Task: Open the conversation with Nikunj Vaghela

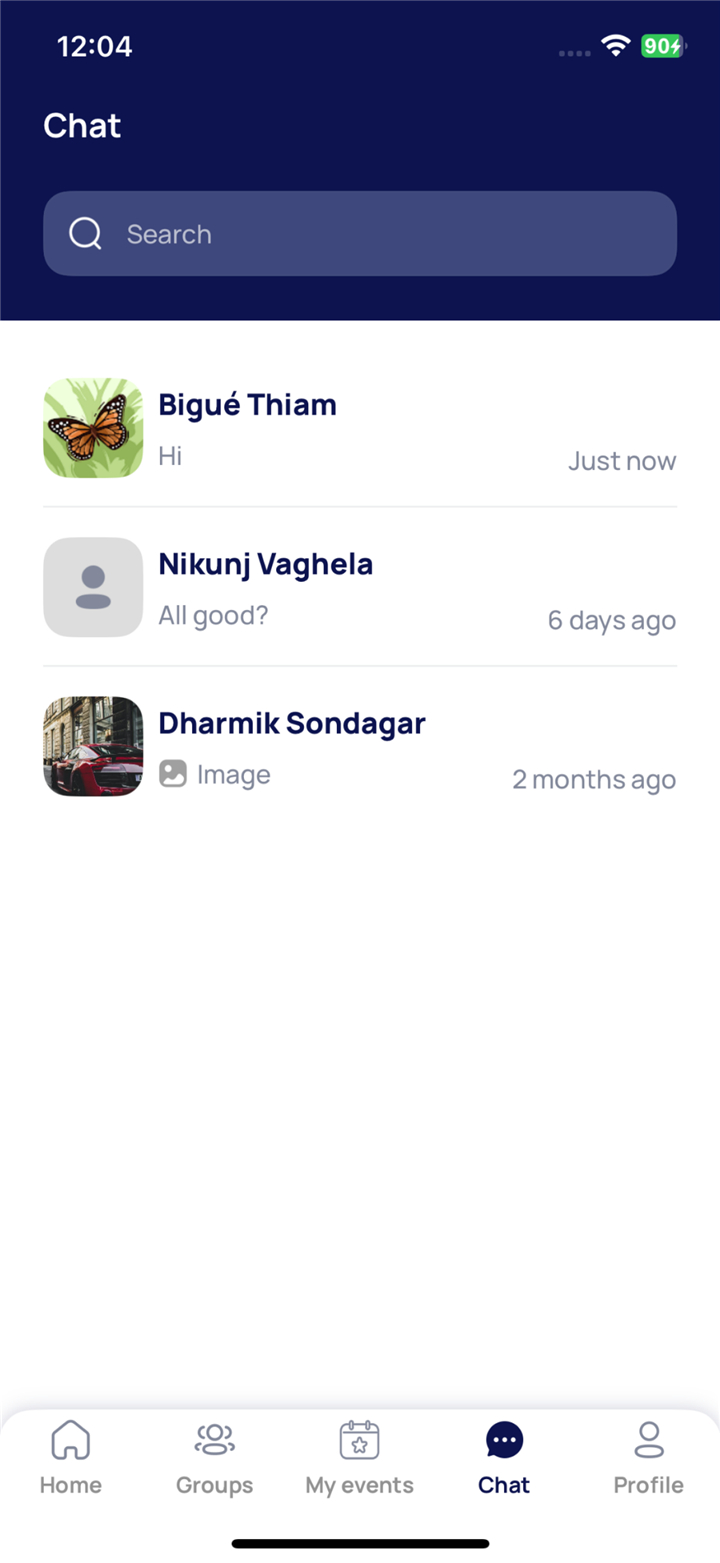Action: tap(360, 588)
